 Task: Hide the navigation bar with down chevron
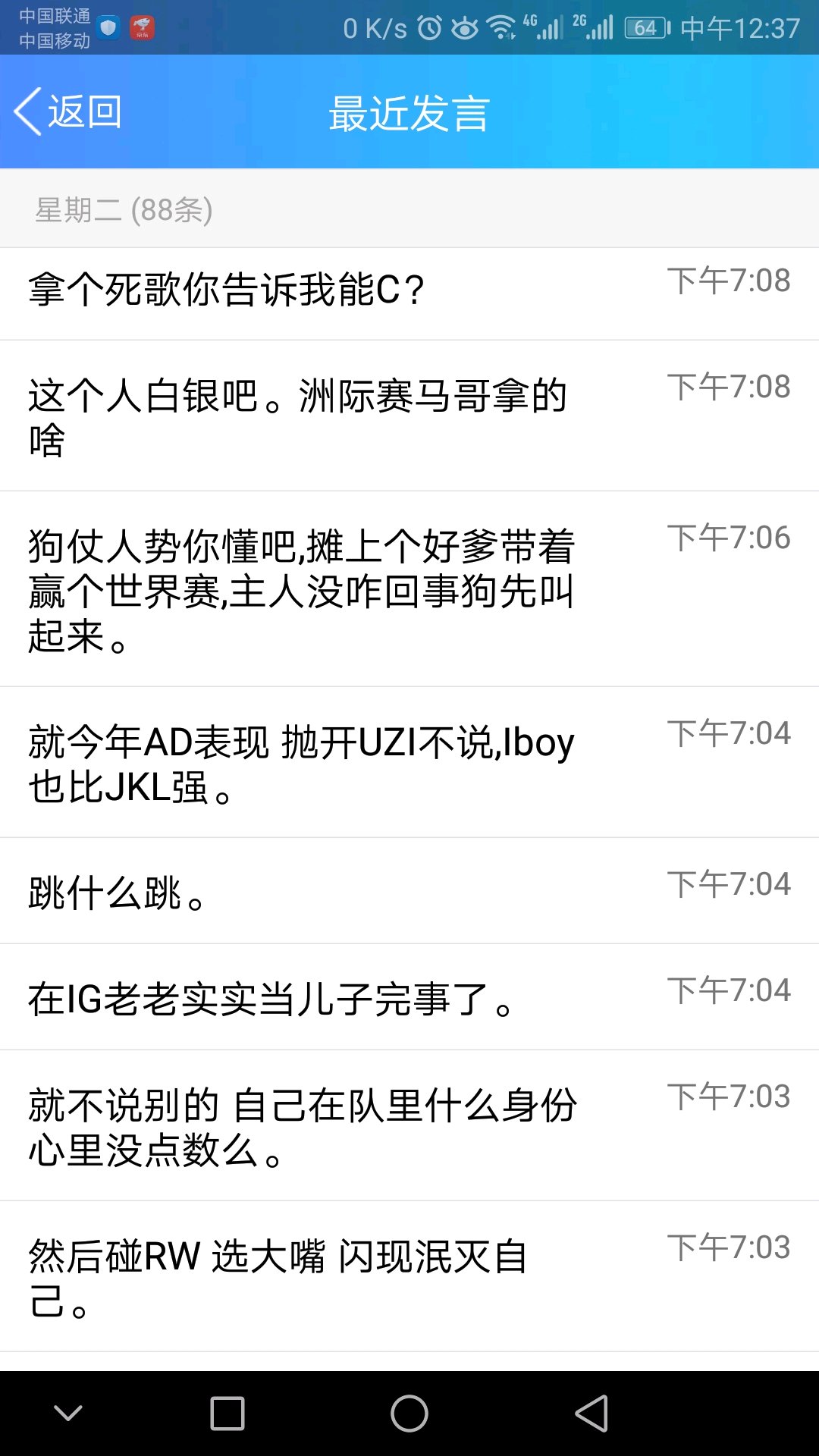point(68,1413)
